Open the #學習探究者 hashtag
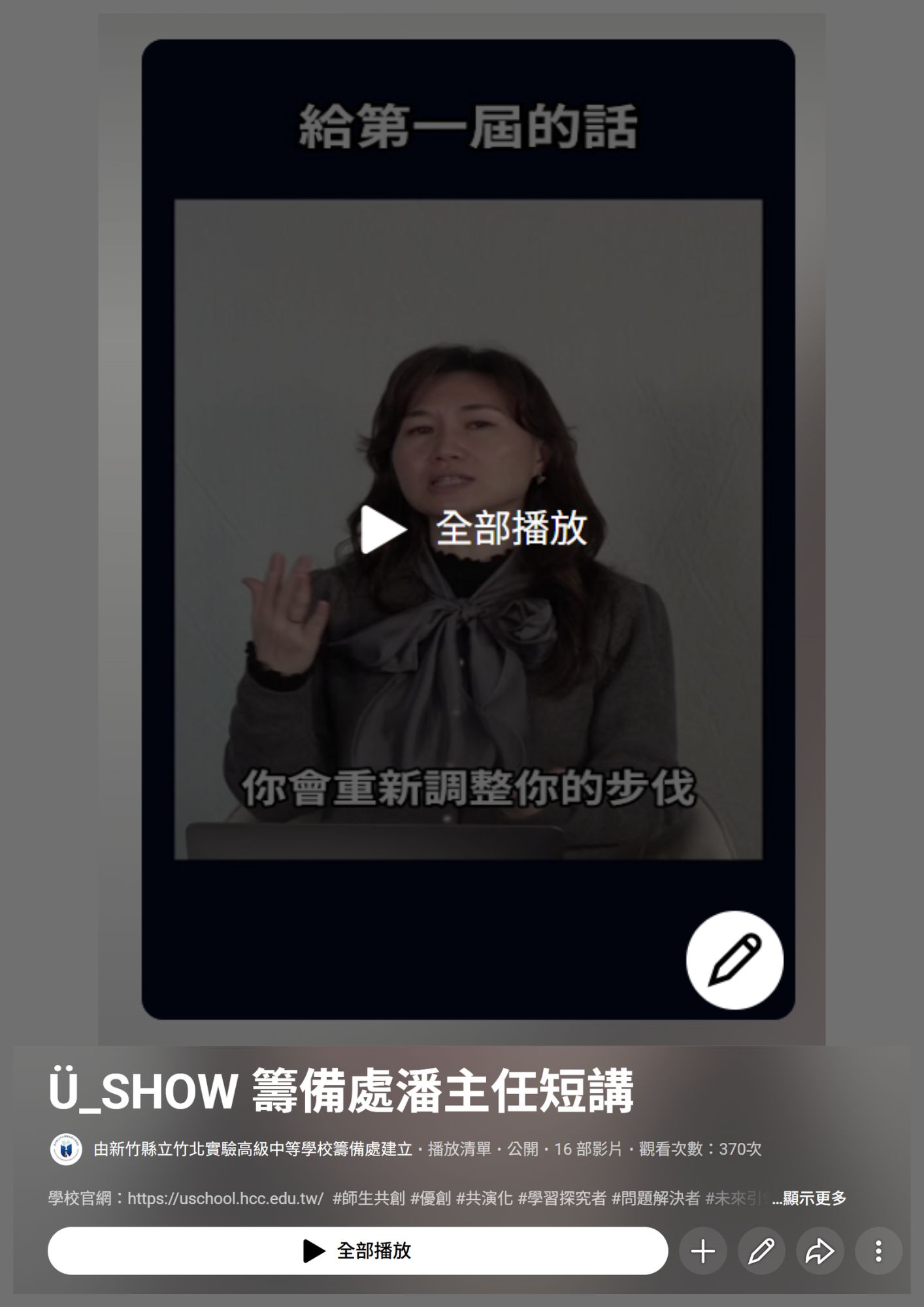 (562, 1199)
